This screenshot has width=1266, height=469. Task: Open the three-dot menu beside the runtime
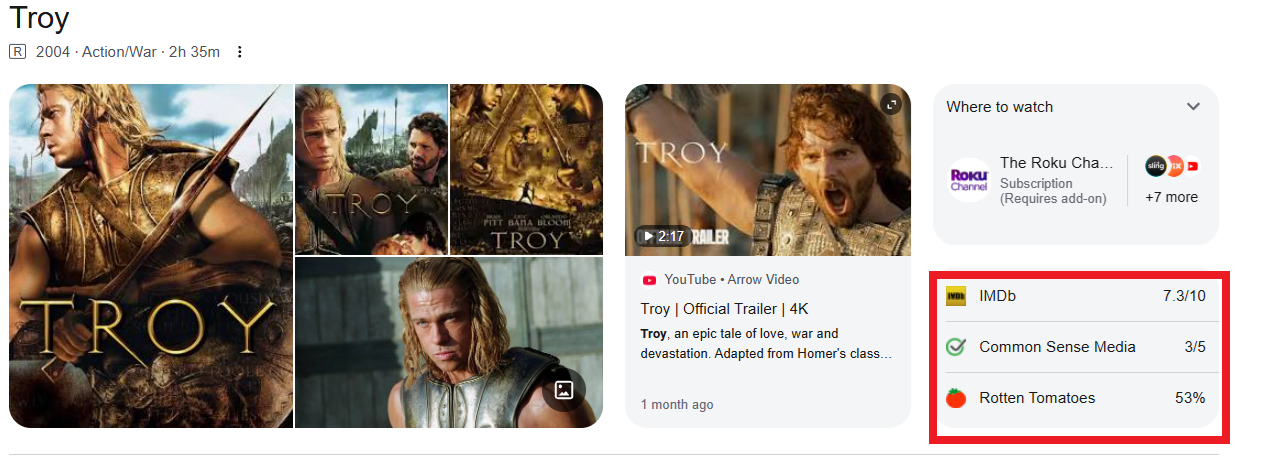pyautogui.click(x=239, y=52)
